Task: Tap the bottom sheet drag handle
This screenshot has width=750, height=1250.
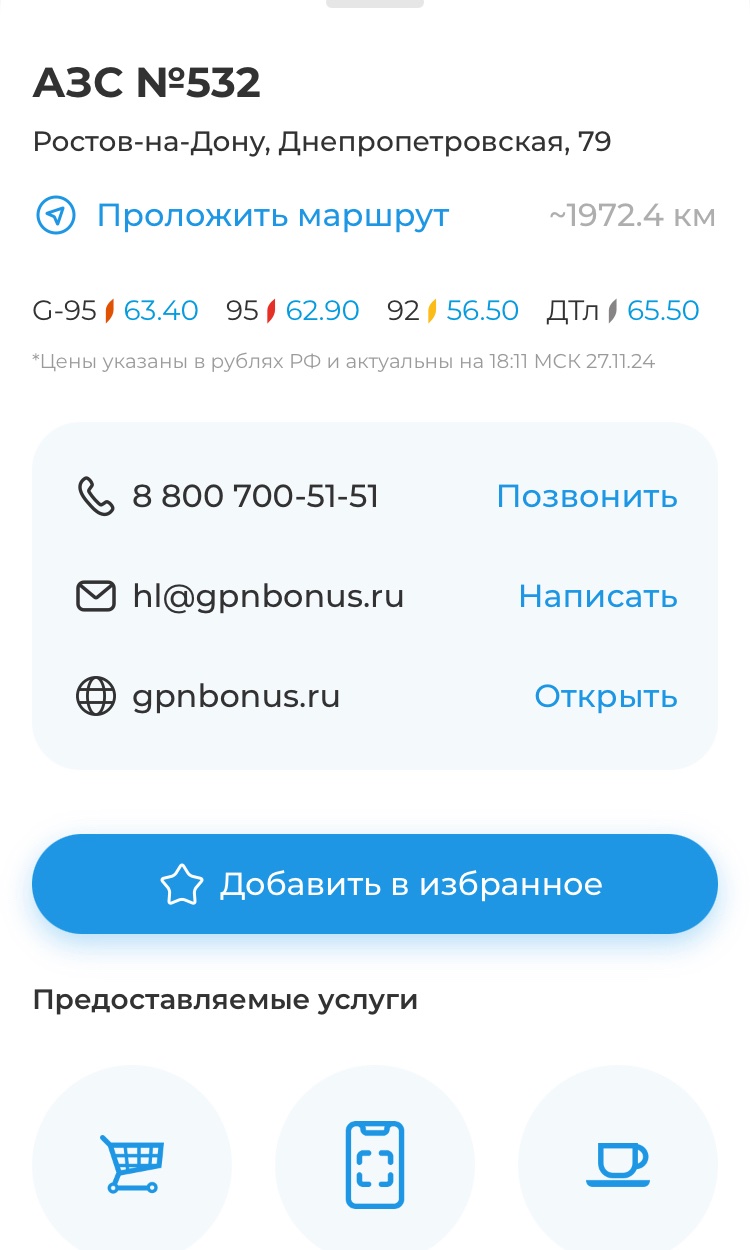Action: [375, 3]
